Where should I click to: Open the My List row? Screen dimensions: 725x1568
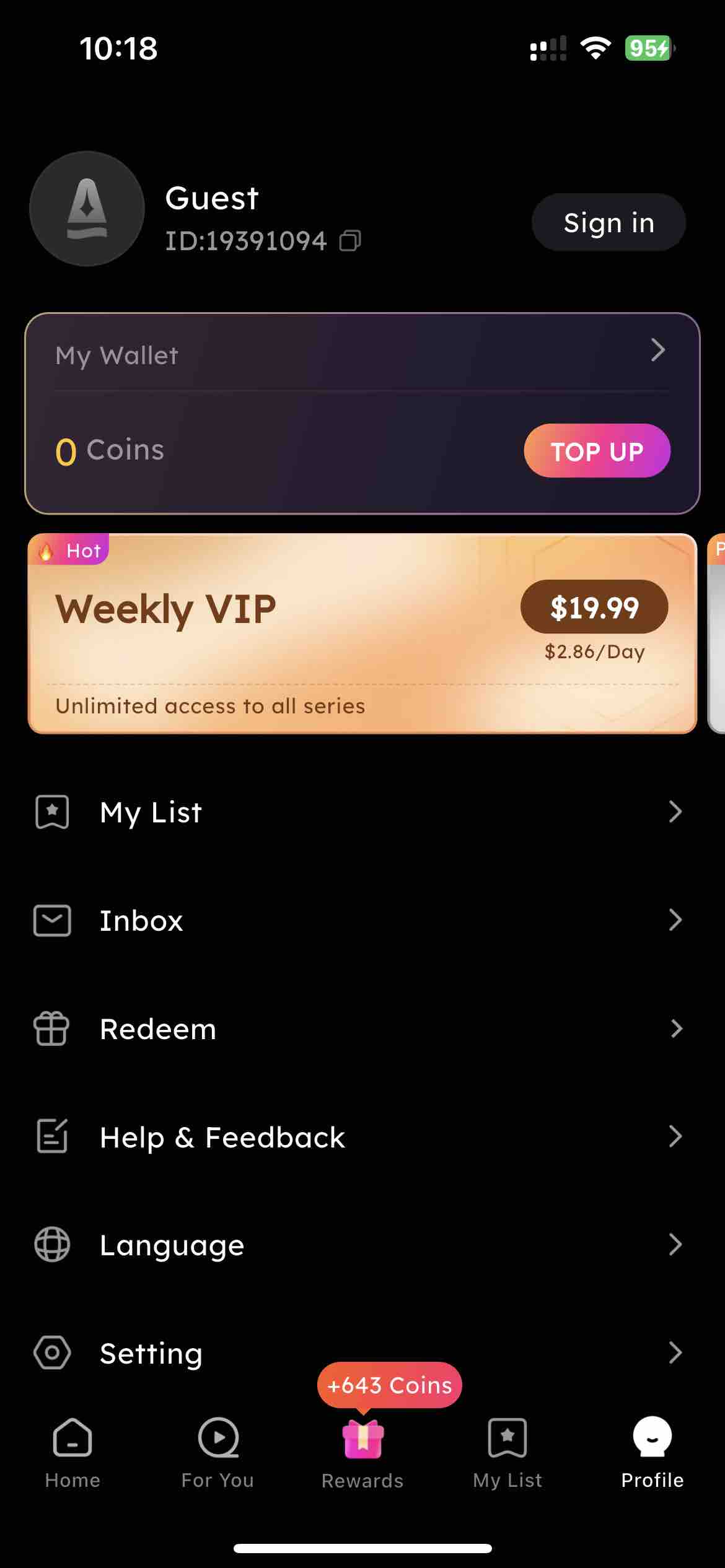[362, 812]
